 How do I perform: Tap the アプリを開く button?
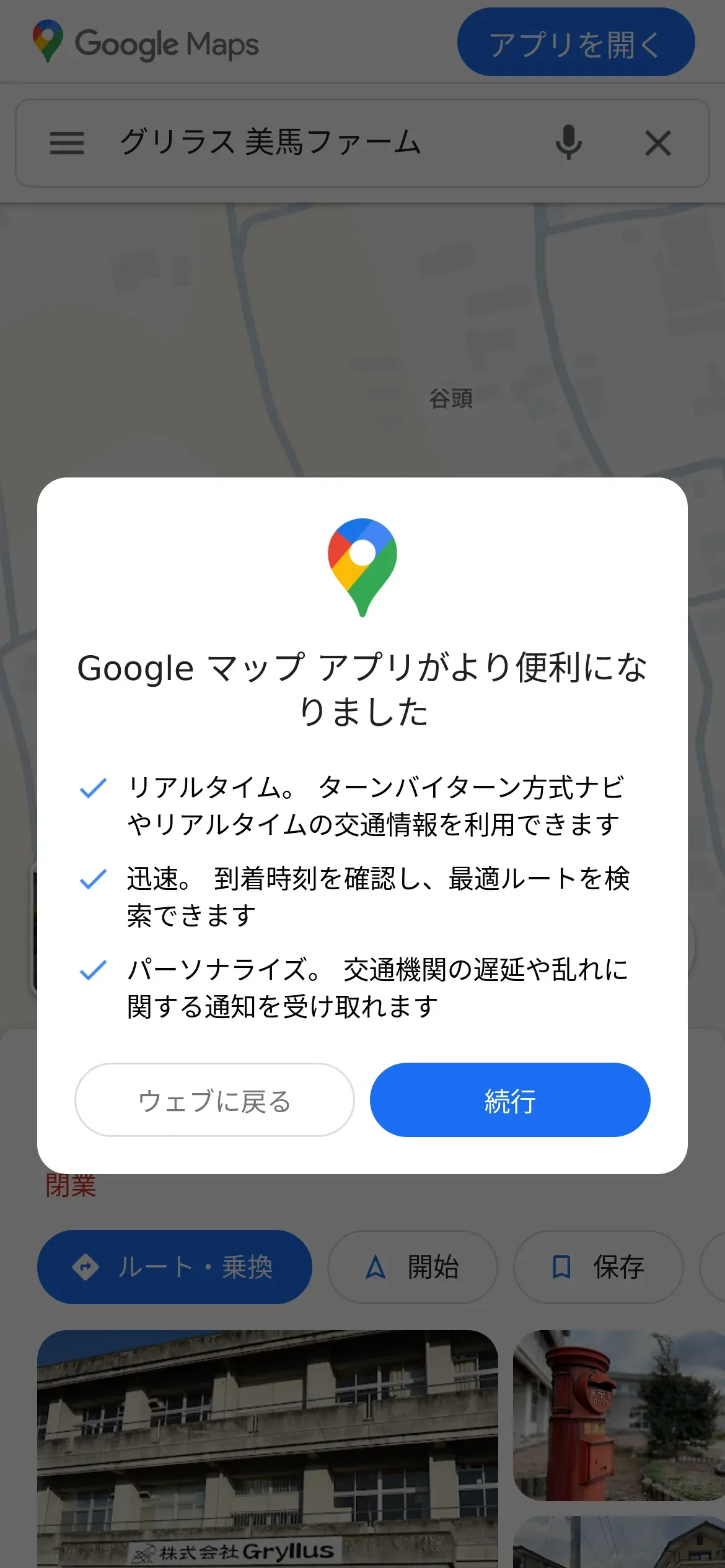pyautogui.click(x=575, y=42)
